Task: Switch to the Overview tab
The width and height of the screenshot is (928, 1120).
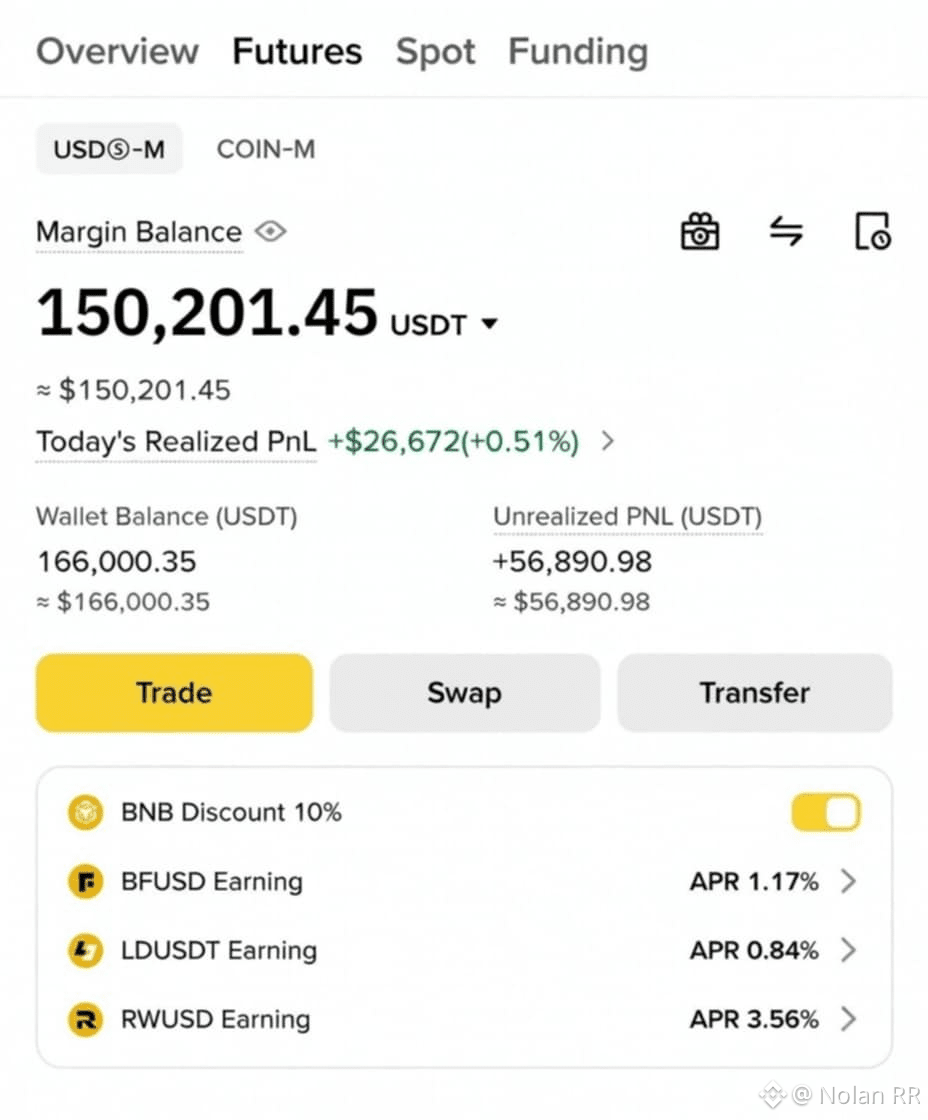Action: coord(117,51)
